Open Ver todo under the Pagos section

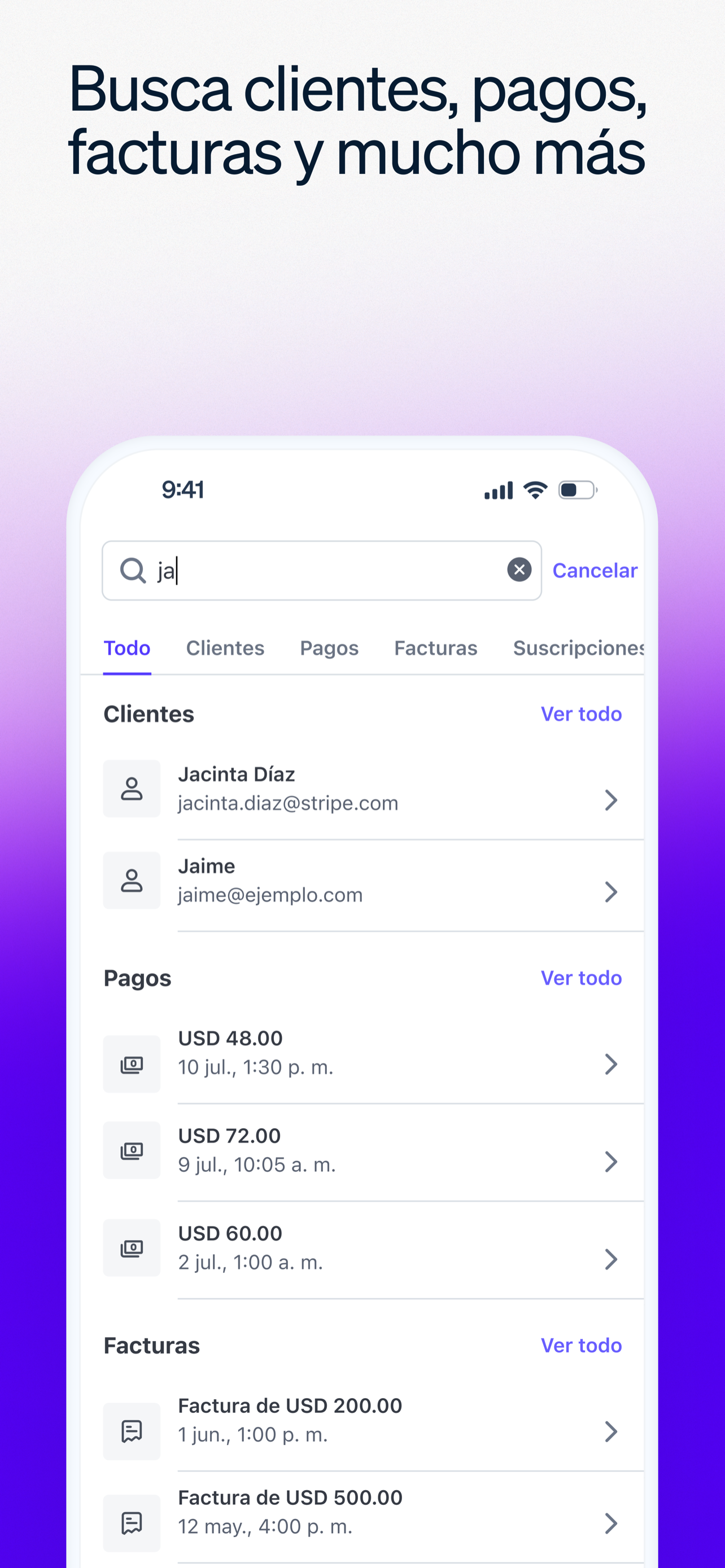tap(580, 978)
